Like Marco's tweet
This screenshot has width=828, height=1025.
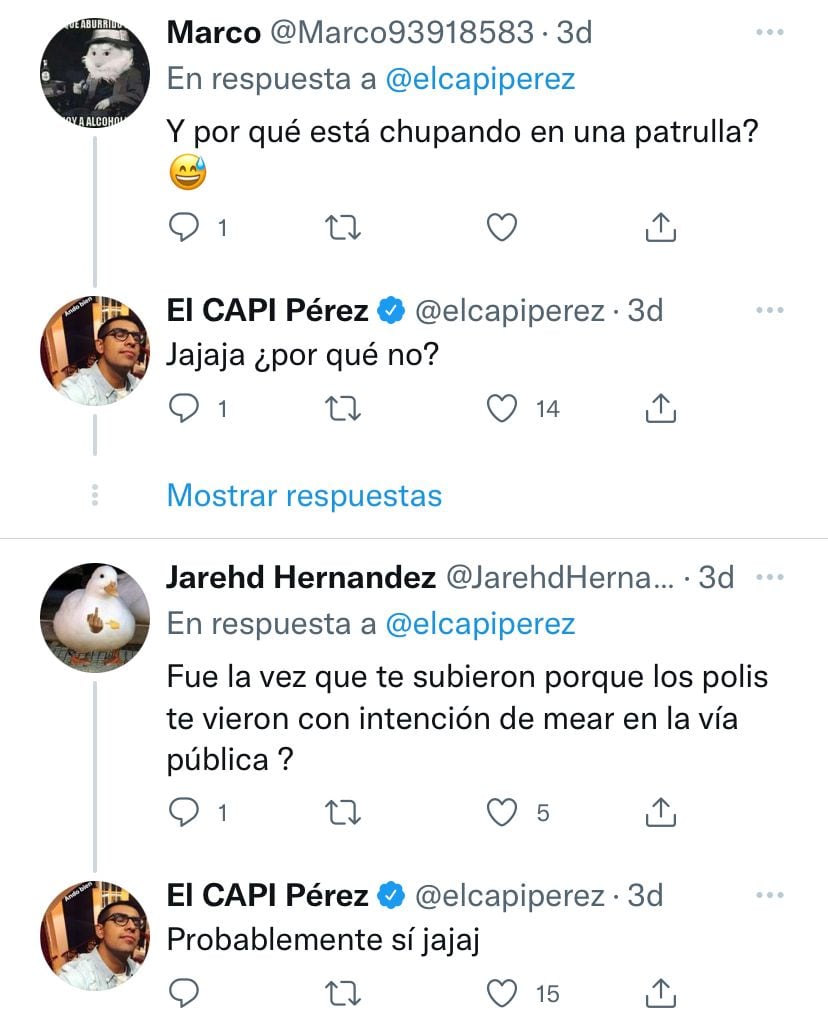coord(501,229)
